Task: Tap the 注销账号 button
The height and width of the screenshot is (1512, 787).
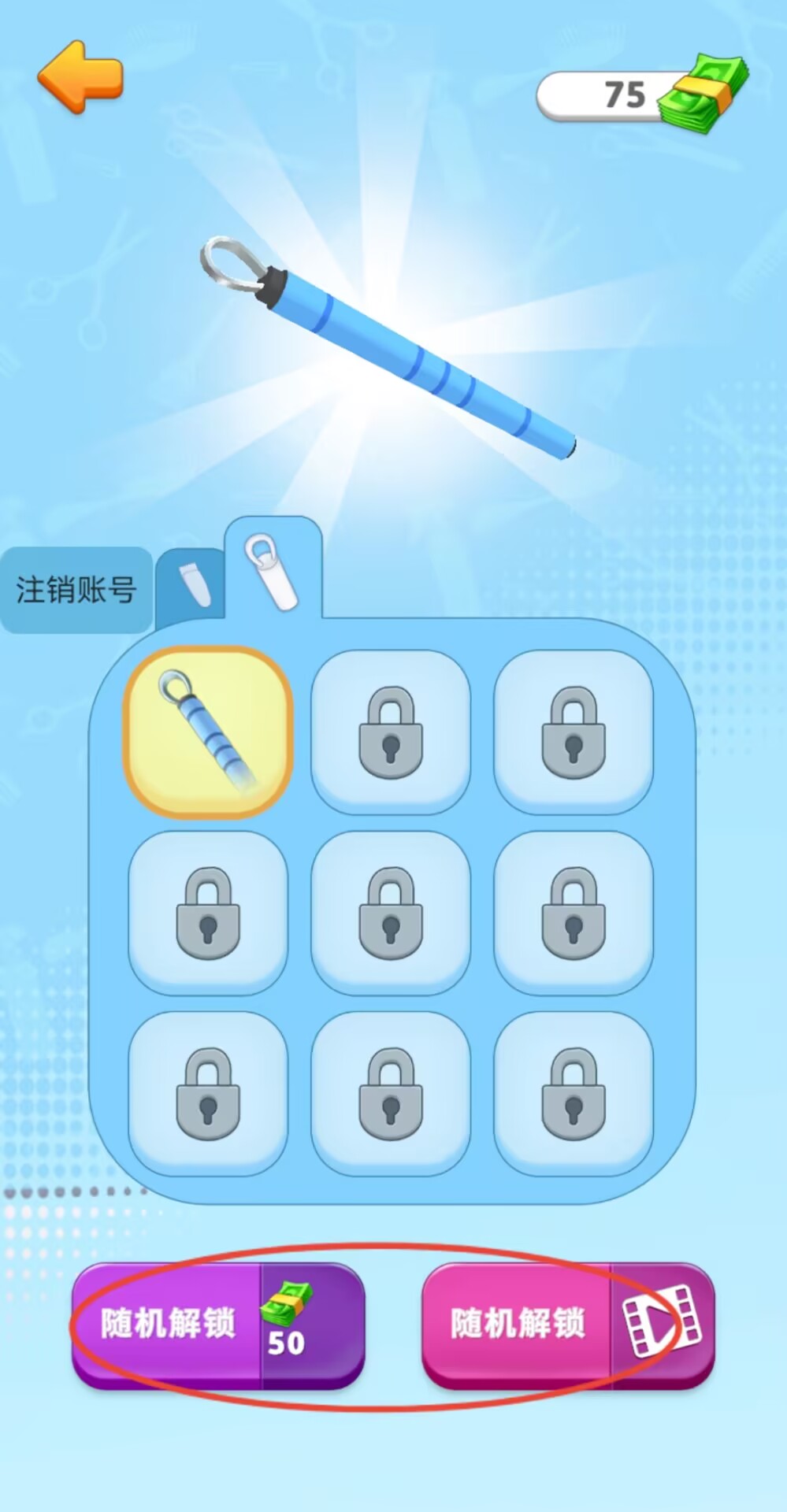Action: pyautogui.click(x=76, y=590)
